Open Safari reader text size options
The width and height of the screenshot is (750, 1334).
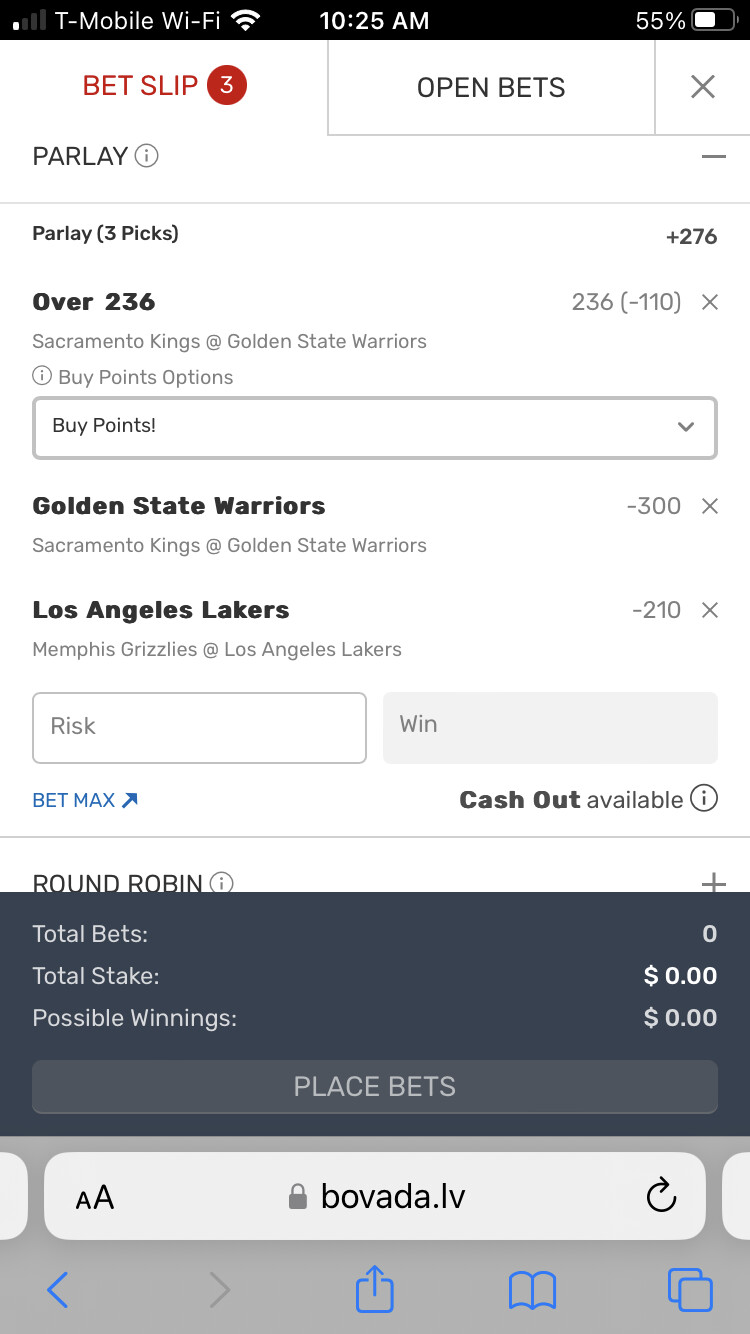(x=95, y=1197)
